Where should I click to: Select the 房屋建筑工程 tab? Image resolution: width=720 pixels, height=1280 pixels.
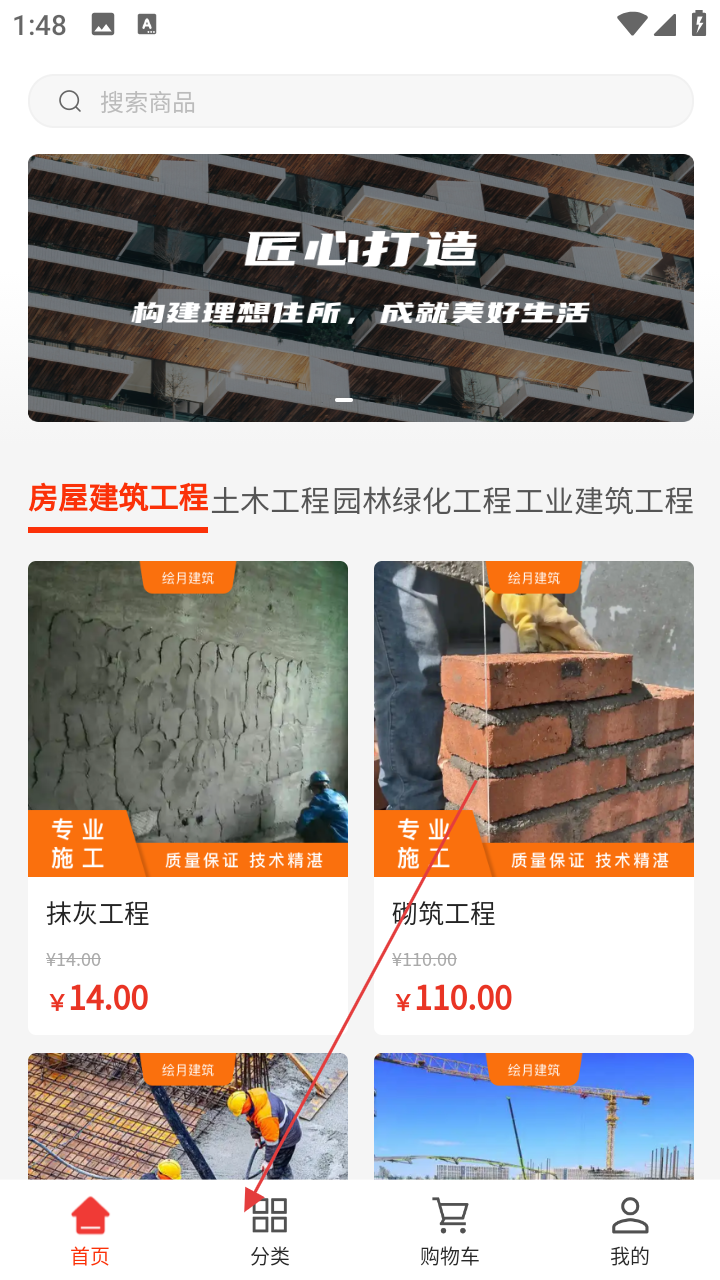(118, 498)
